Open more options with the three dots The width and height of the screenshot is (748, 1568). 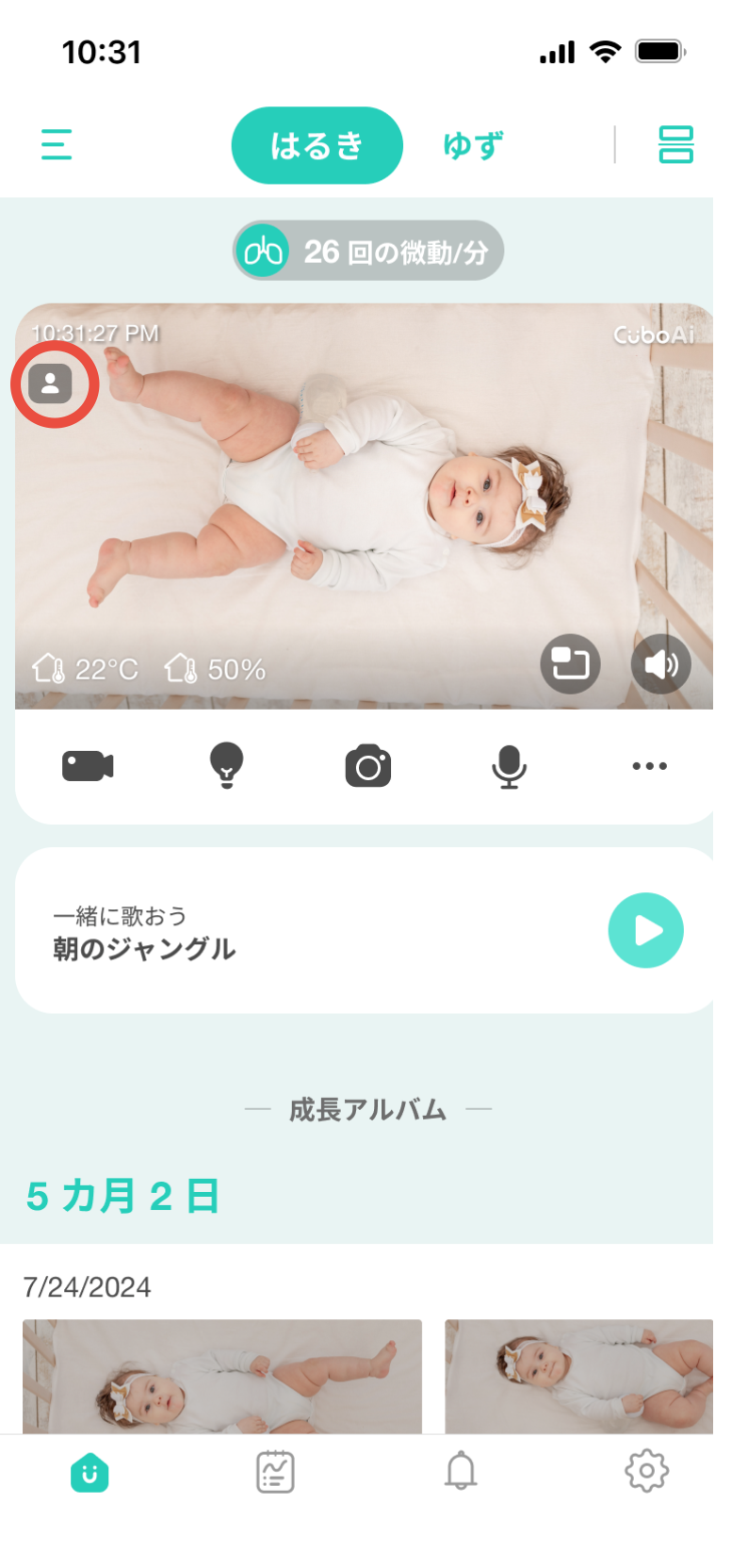649,766
